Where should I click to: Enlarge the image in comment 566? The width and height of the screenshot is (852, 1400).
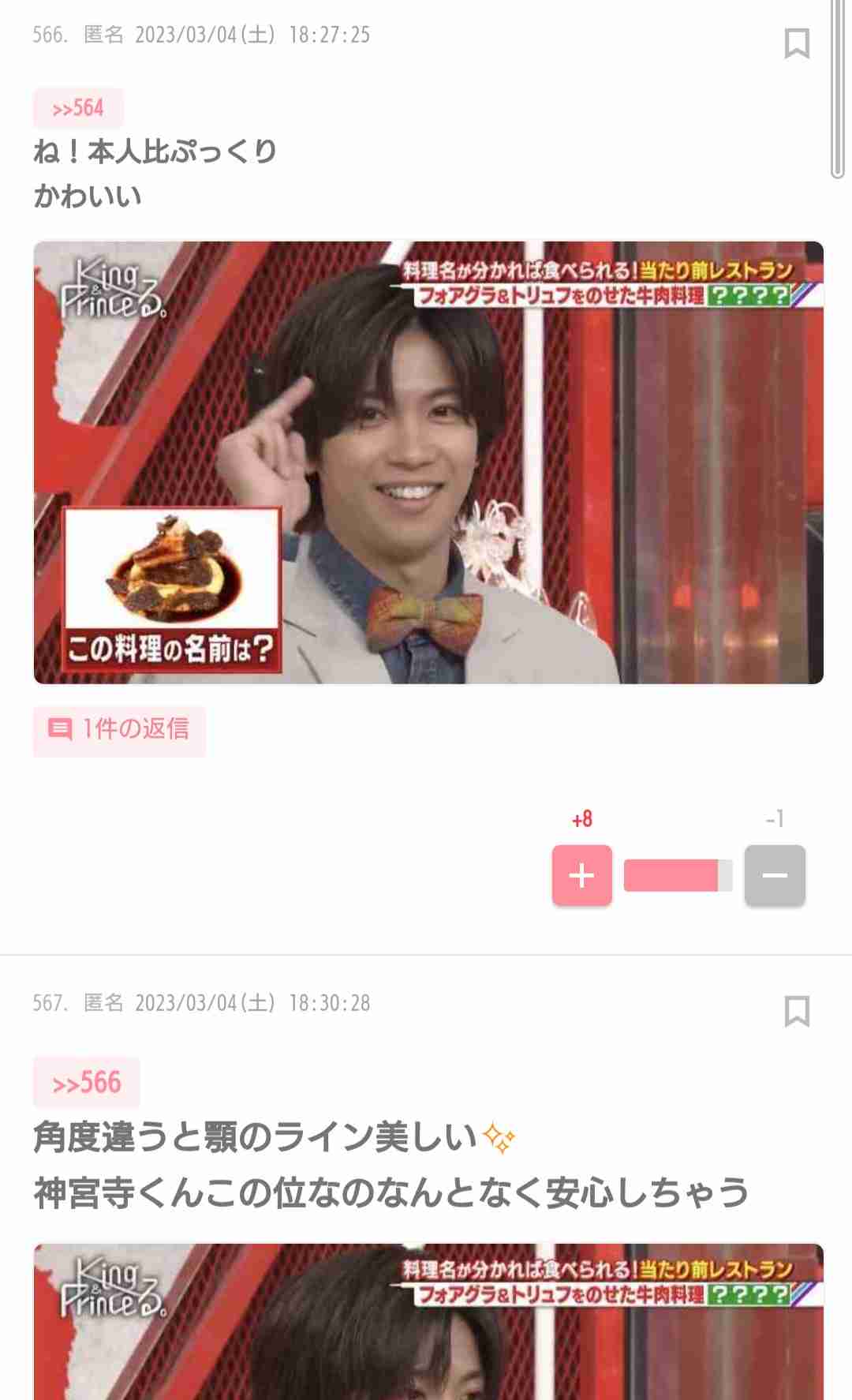click(x=428, y=462)
